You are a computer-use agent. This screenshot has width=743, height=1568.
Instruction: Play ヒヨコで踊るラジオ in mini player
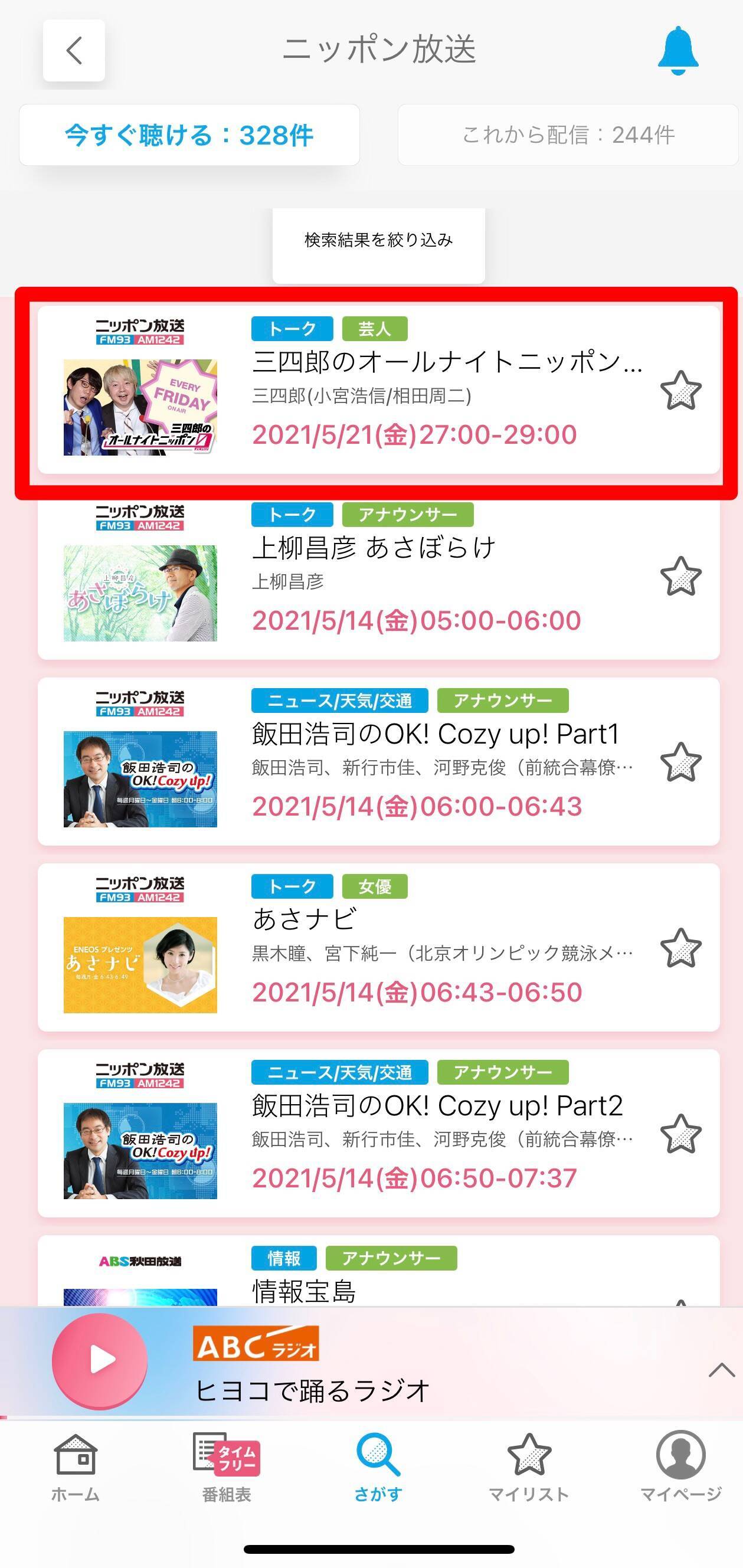[100, 1360]
